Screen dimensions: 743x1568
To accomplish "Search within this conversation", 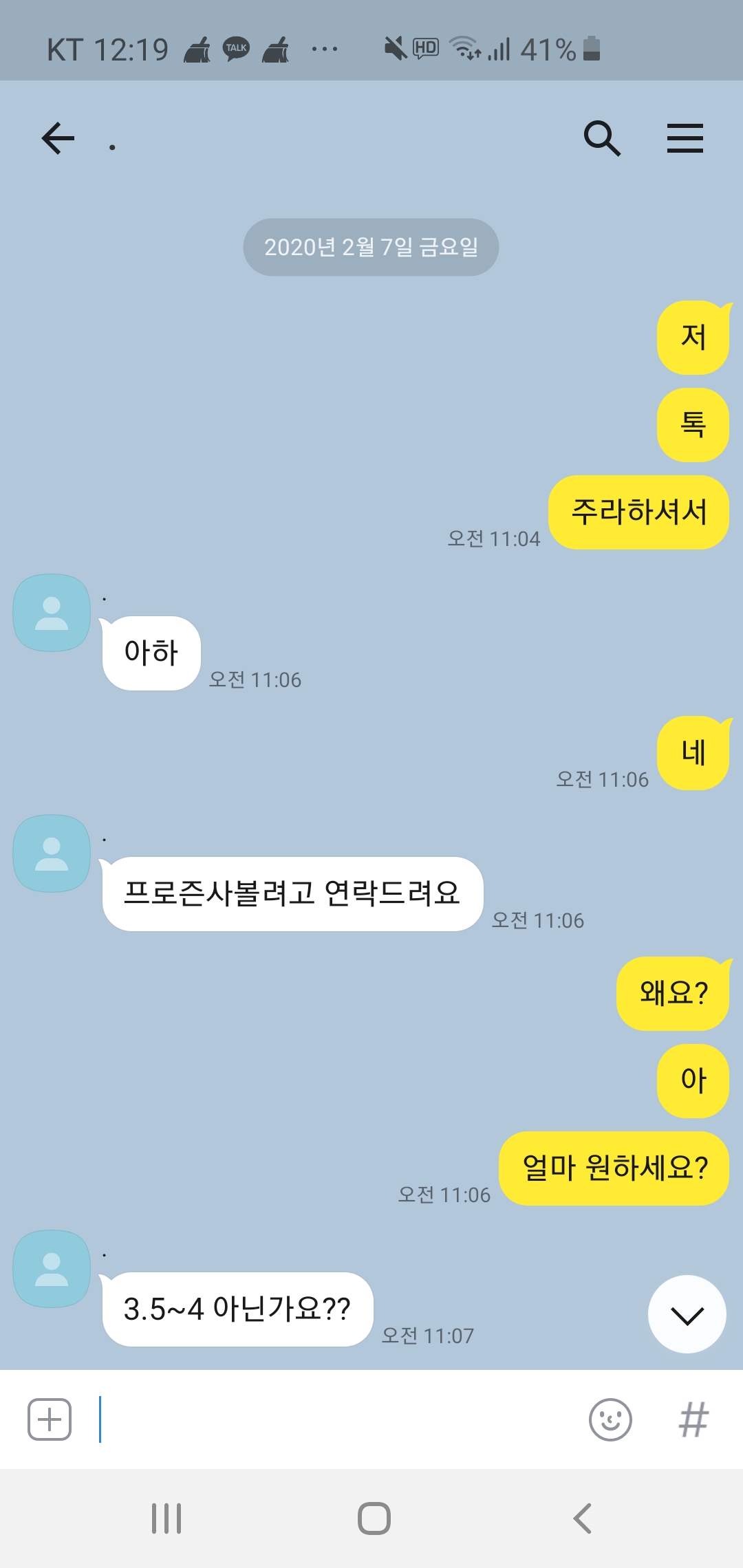I will click(602, 139).
